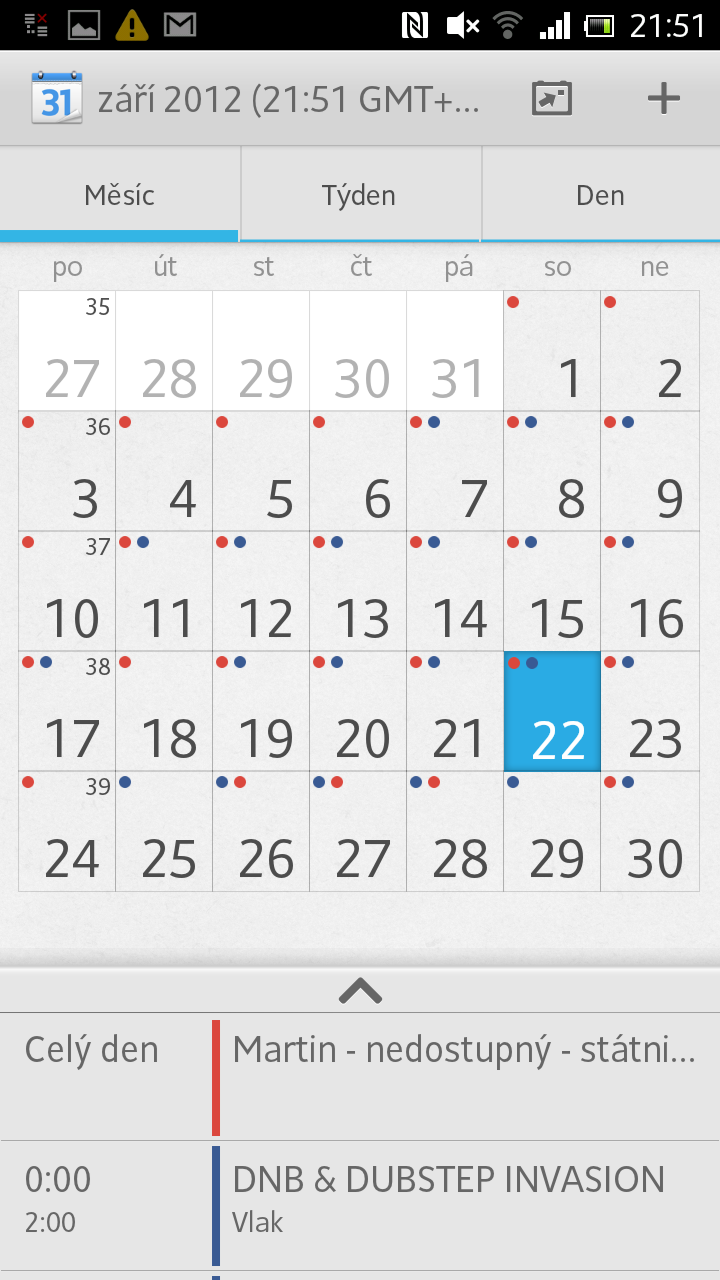Tap on day 22 in the grid

pyautogui.click(x=552, y=712)
